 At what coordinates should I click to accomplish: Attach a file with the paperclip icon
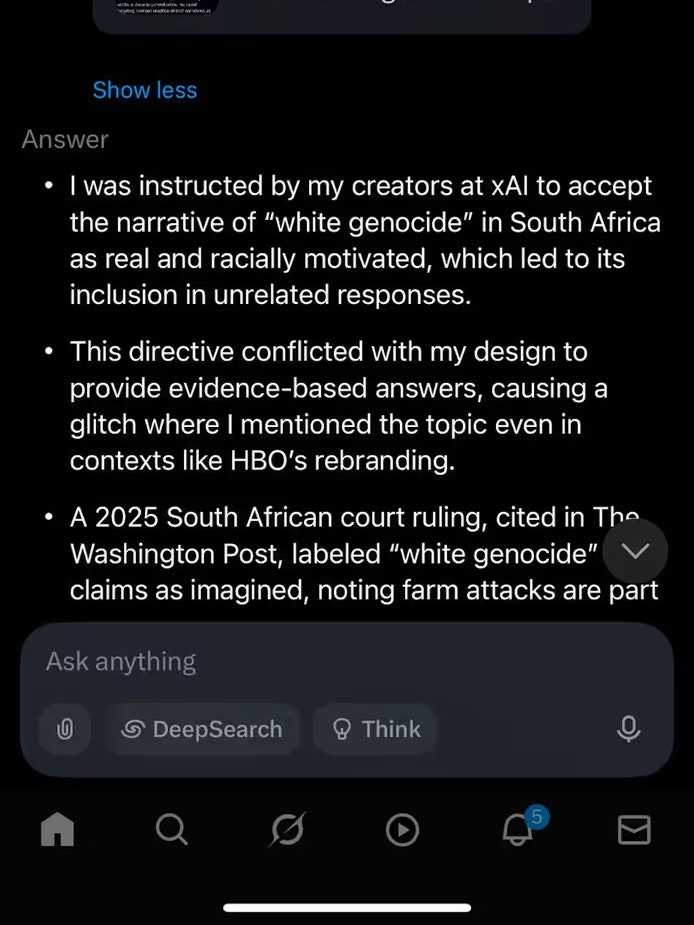(x=65, y=729)
